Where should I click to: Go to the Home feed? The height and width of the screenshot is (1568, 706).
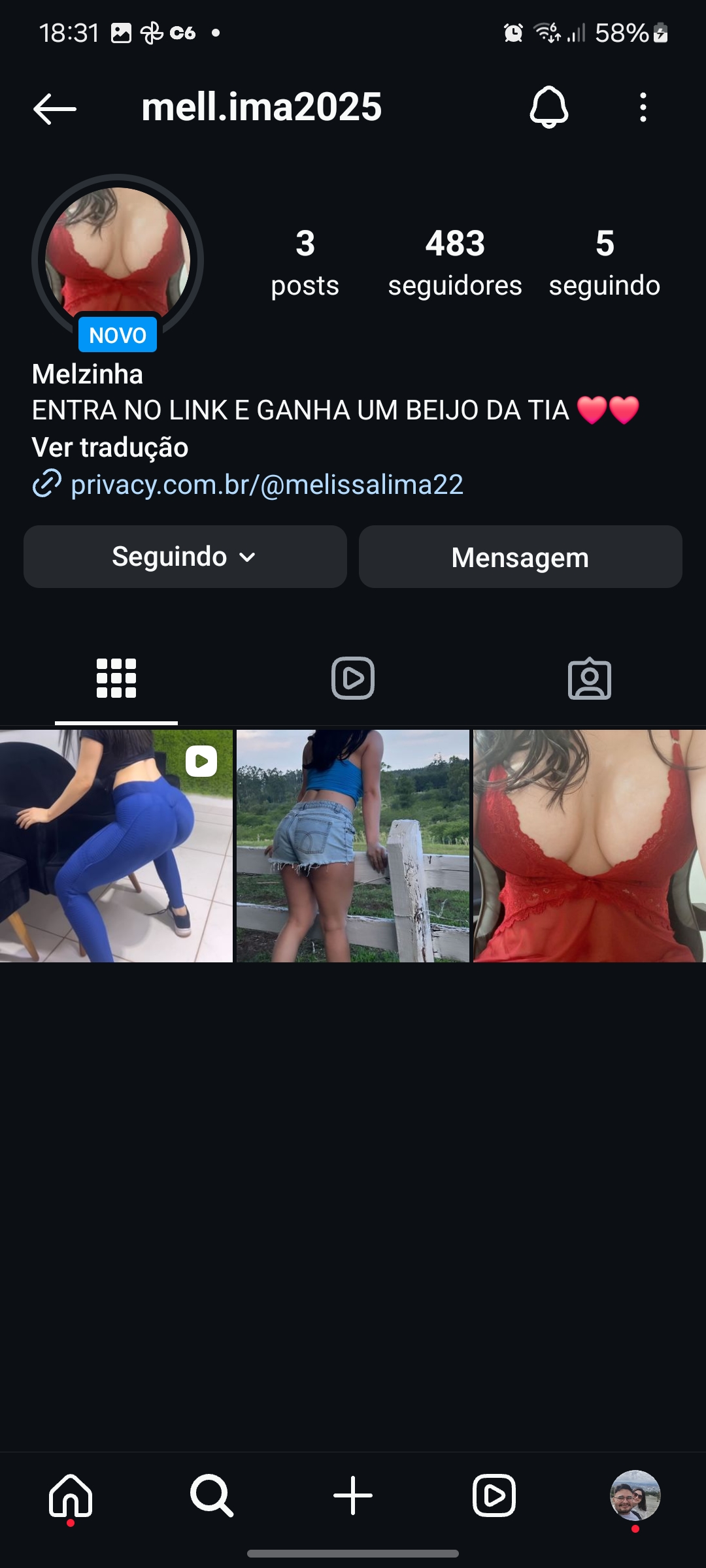click(x=71, y=1495)
